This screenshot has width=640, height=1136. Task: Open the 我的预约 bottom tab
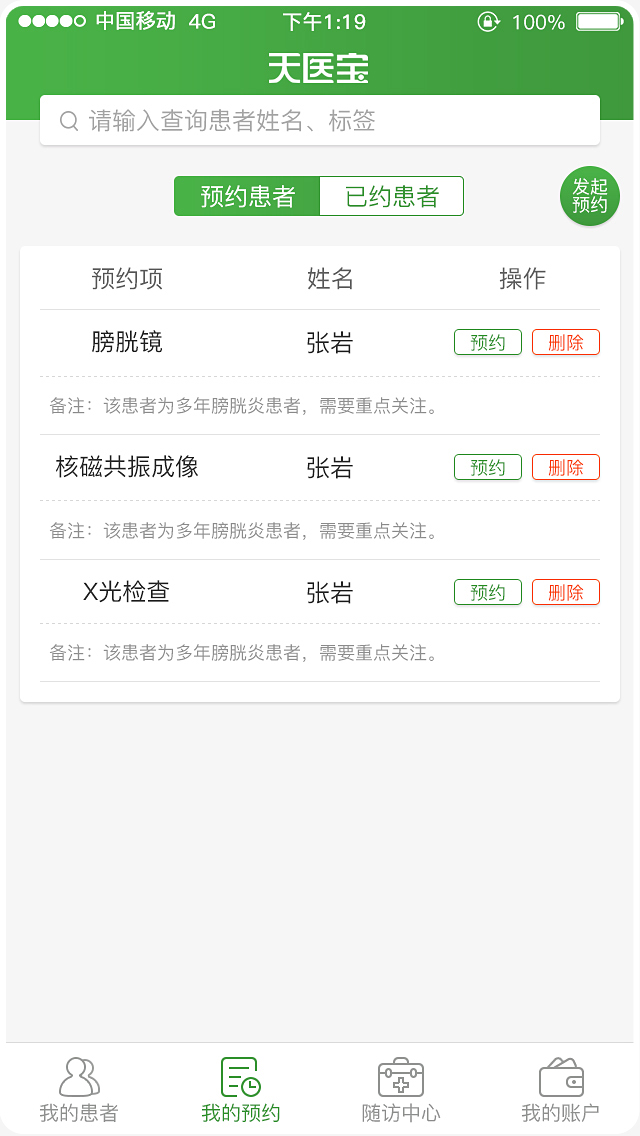[x=240, y=1090]
